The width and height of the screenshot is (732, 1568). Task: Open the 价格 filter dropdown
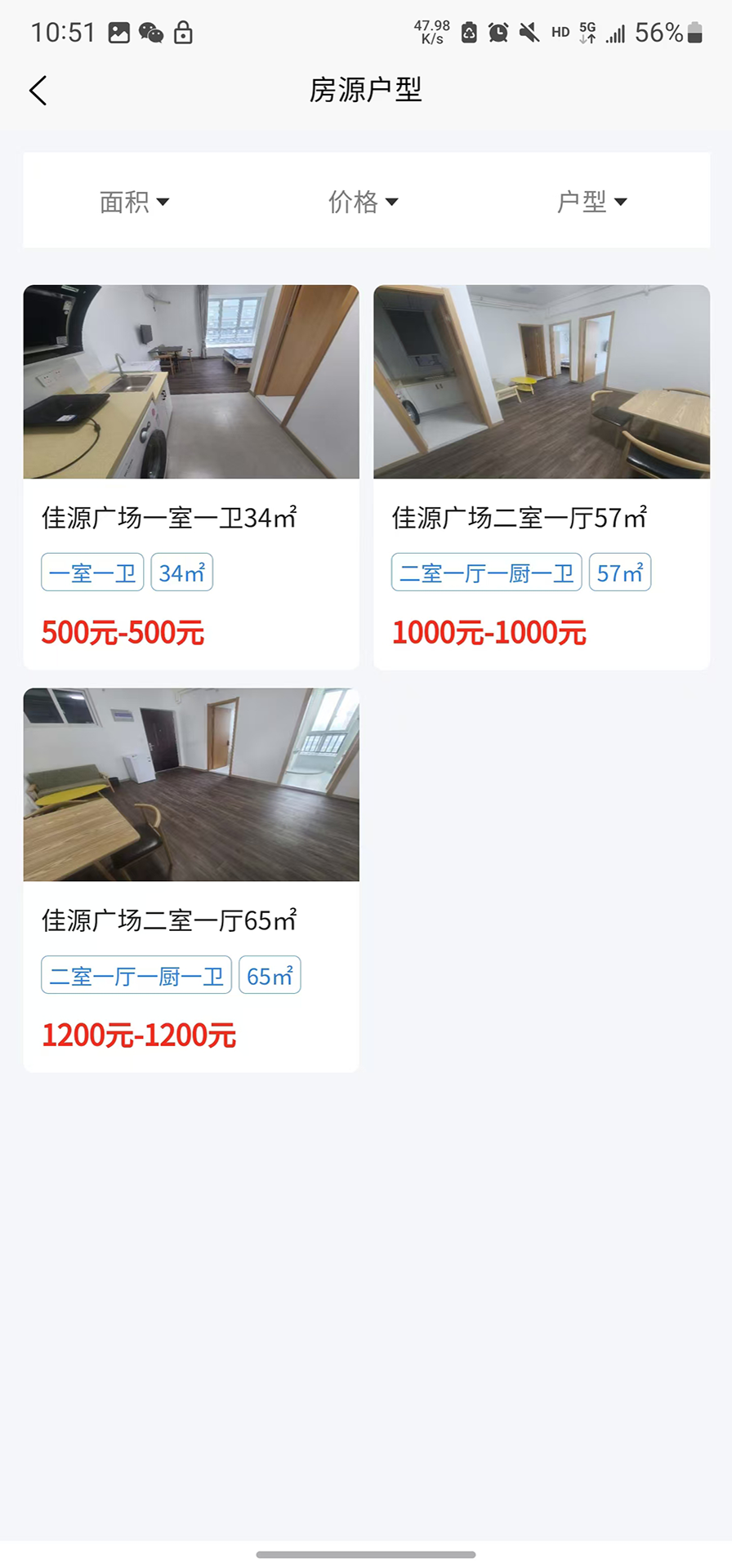(x=362, y=202)
